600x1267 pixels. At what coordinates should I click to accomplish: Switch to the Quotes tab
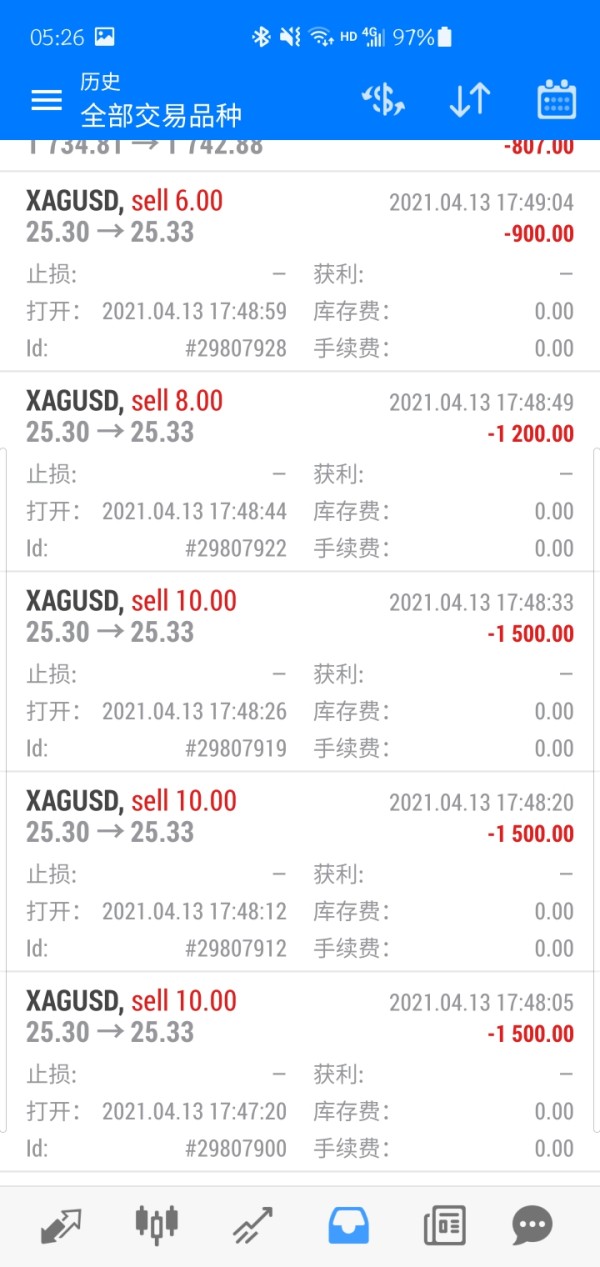coord(61,1224)
